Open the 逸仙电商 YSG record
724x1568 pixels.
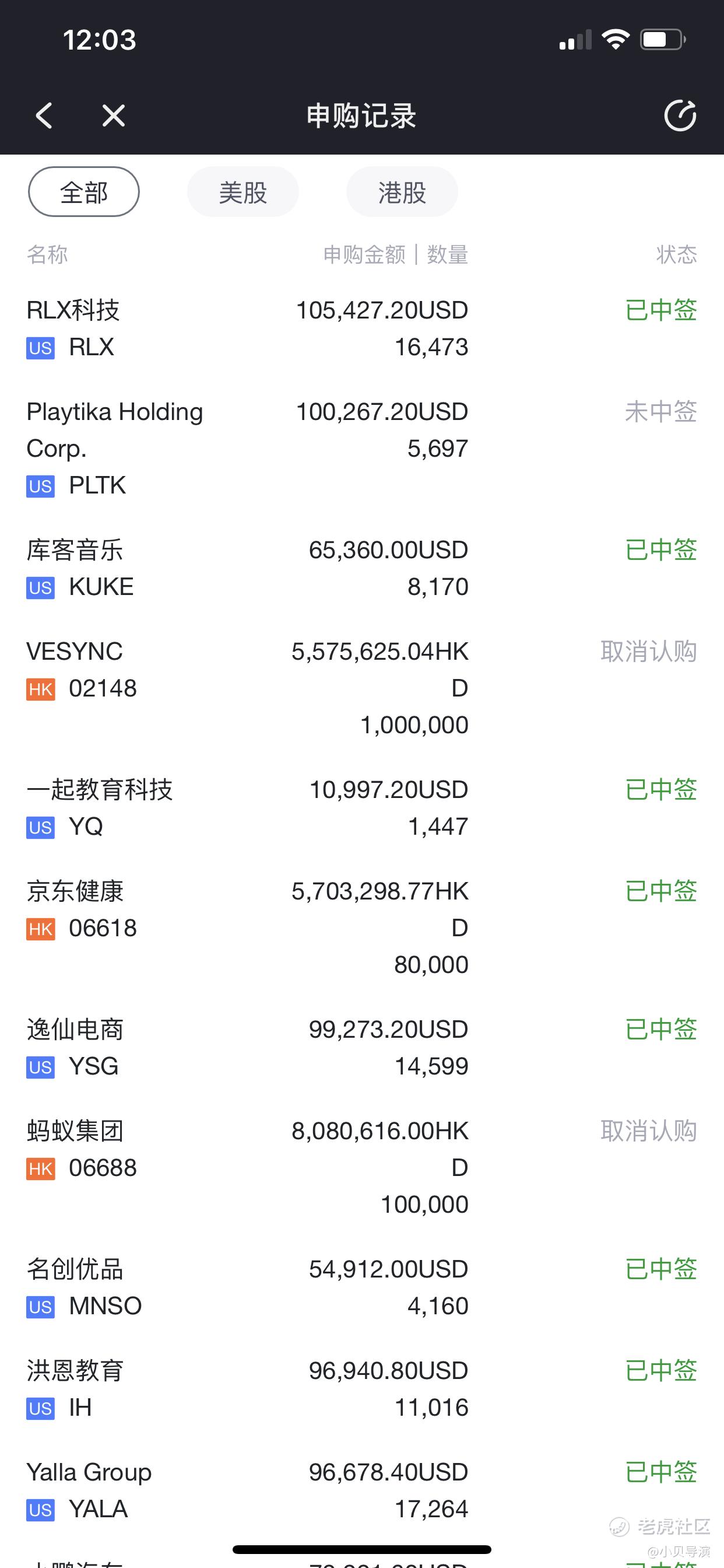[362, 1048]
